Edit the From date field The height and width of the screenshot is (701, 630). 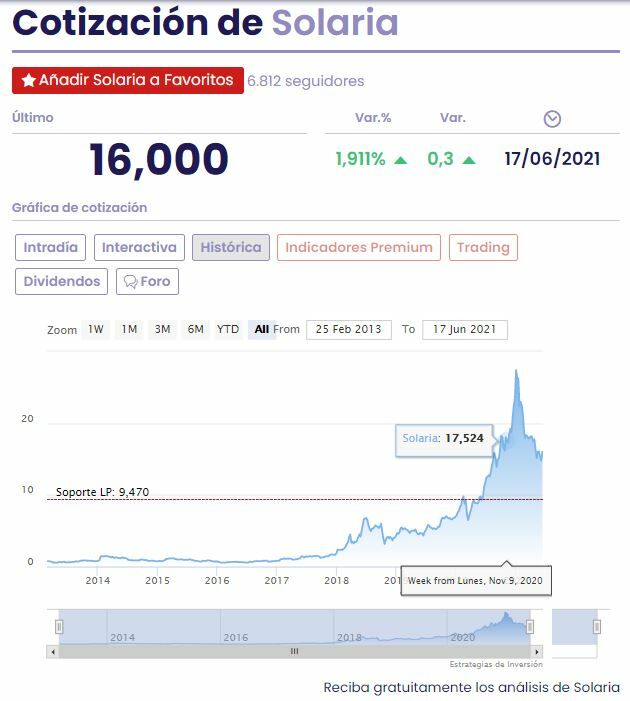[348, 329]
